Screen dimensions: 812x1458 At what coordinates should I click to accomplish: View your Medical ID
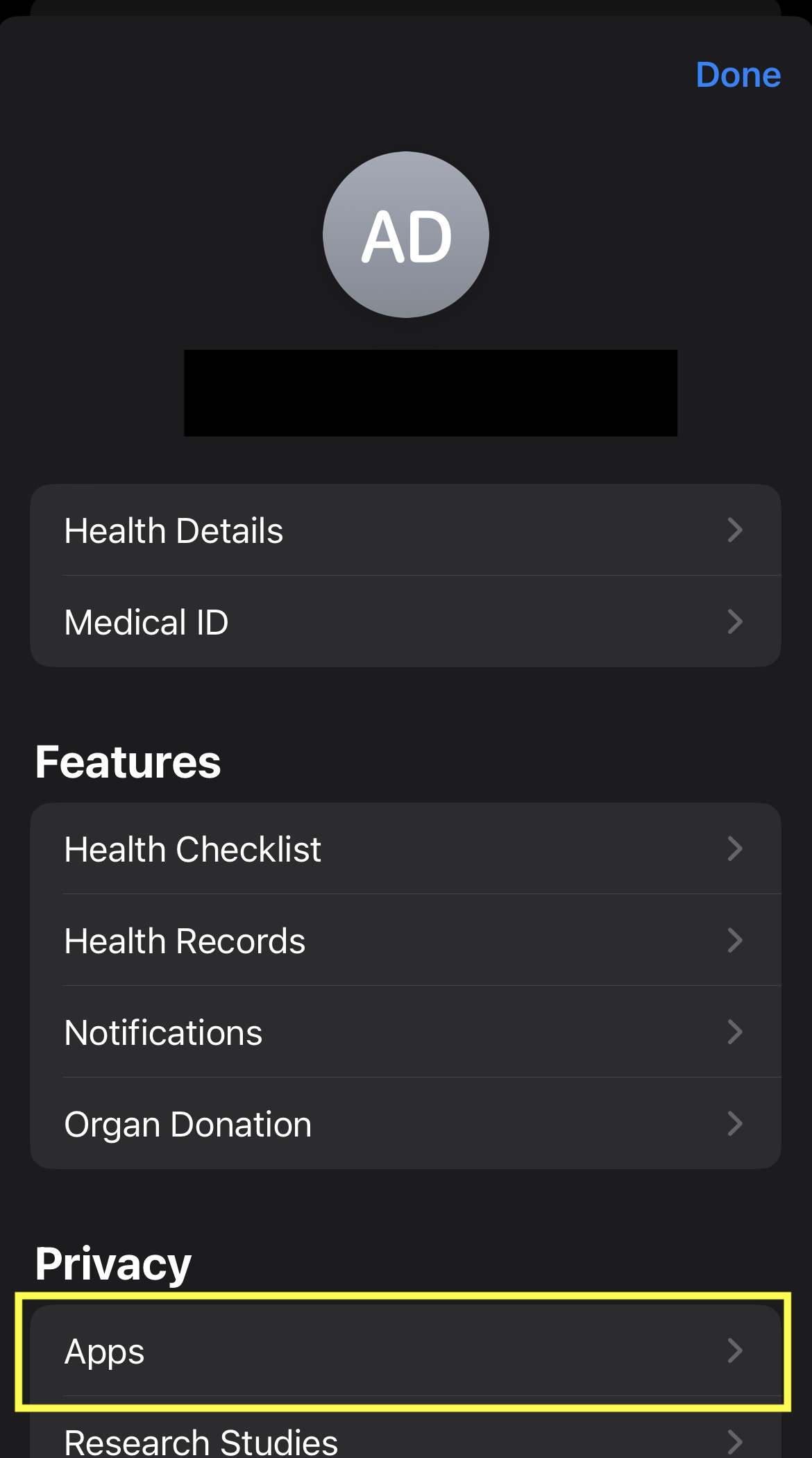pyautogui.click(x=278, y=621)
